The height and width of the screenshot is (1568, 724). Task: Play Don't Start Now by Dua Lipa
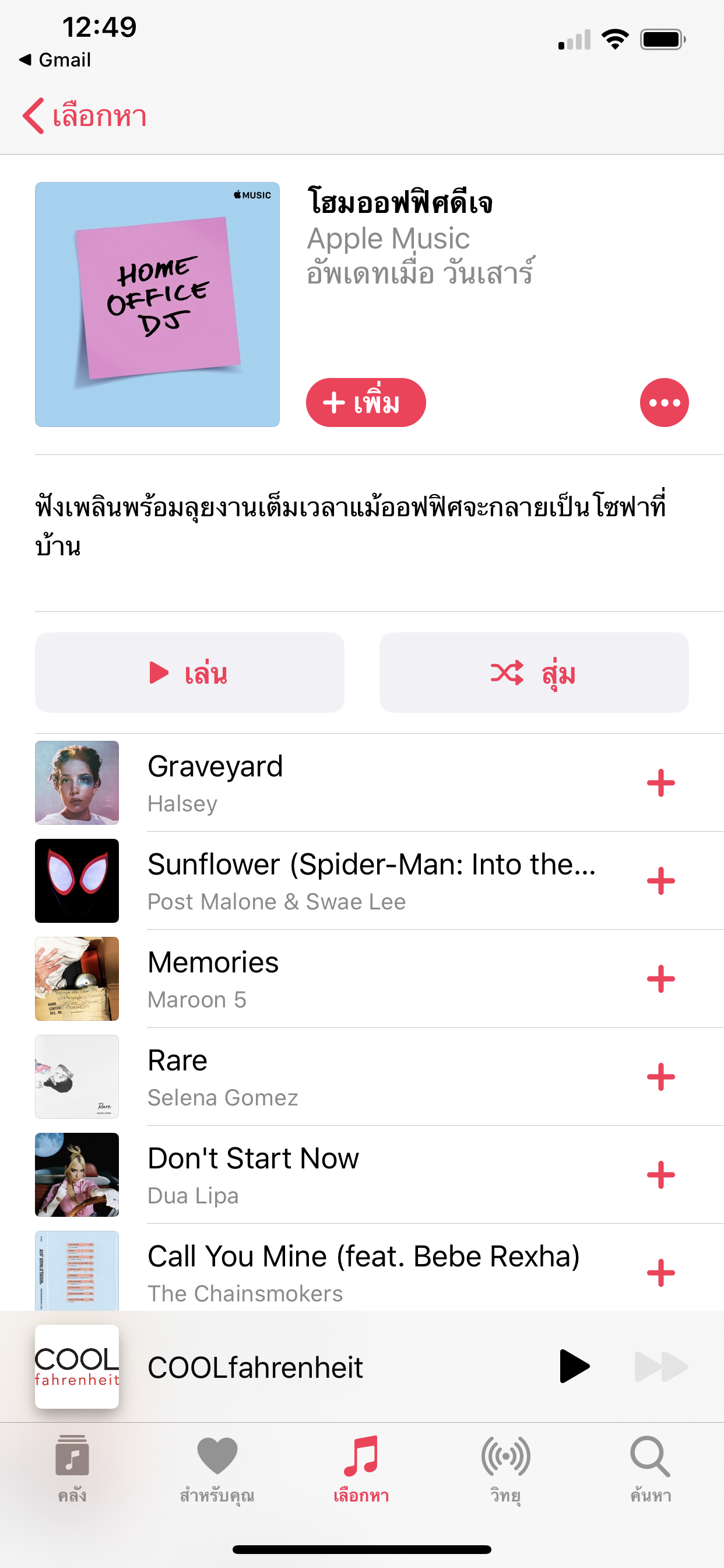tap(304, 1175)
